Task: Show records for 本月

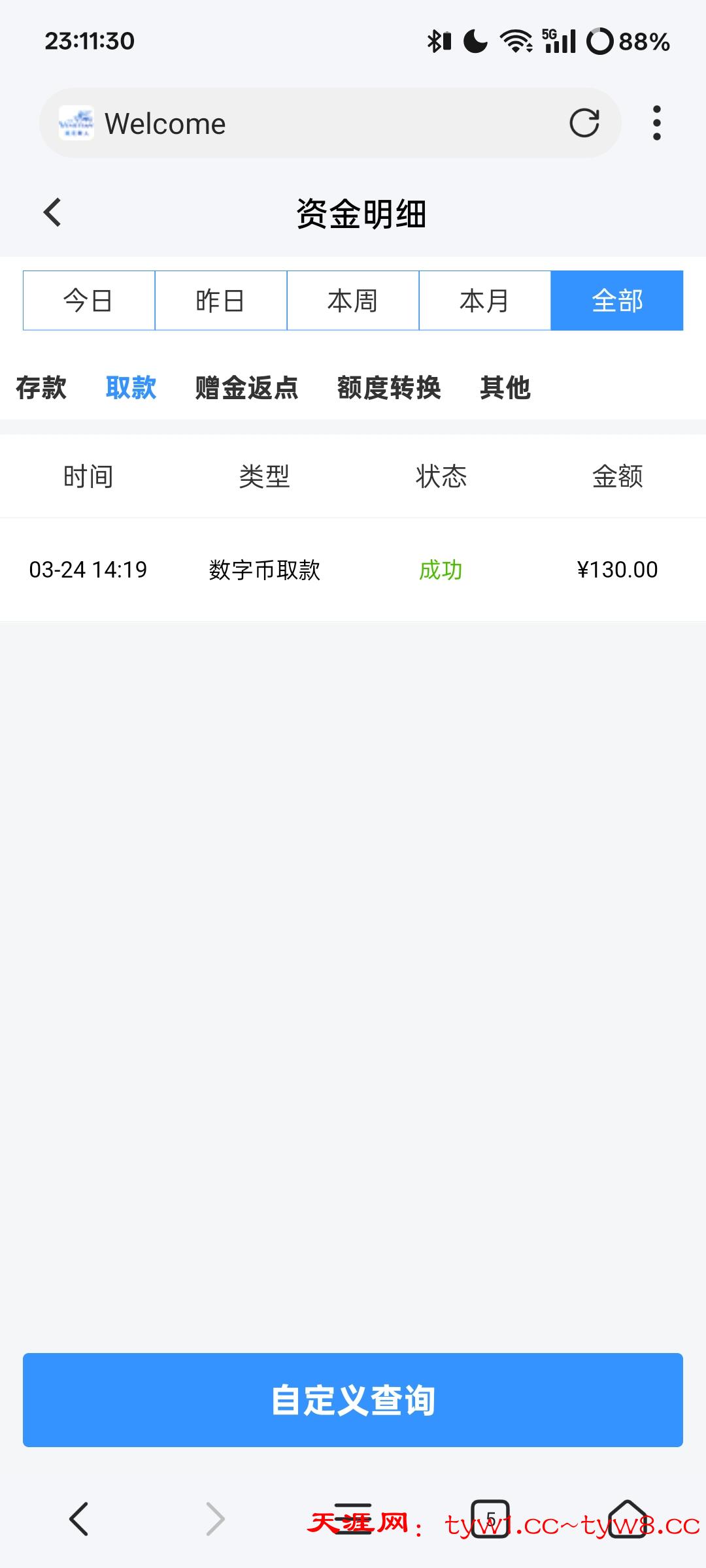Action: point(484,301)
